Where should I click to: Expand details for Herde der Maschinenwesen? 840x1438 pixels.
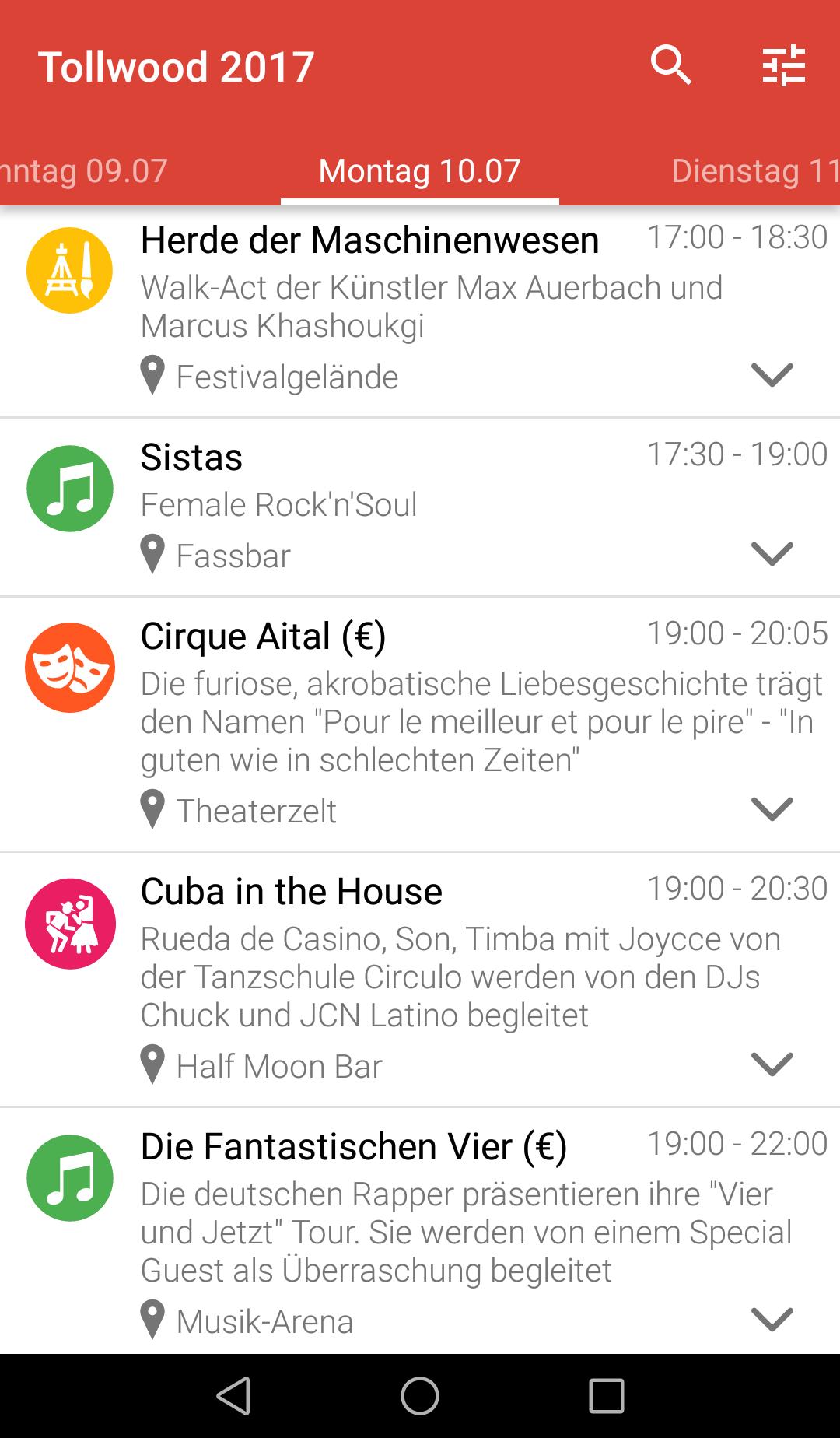tap(772, 375)
